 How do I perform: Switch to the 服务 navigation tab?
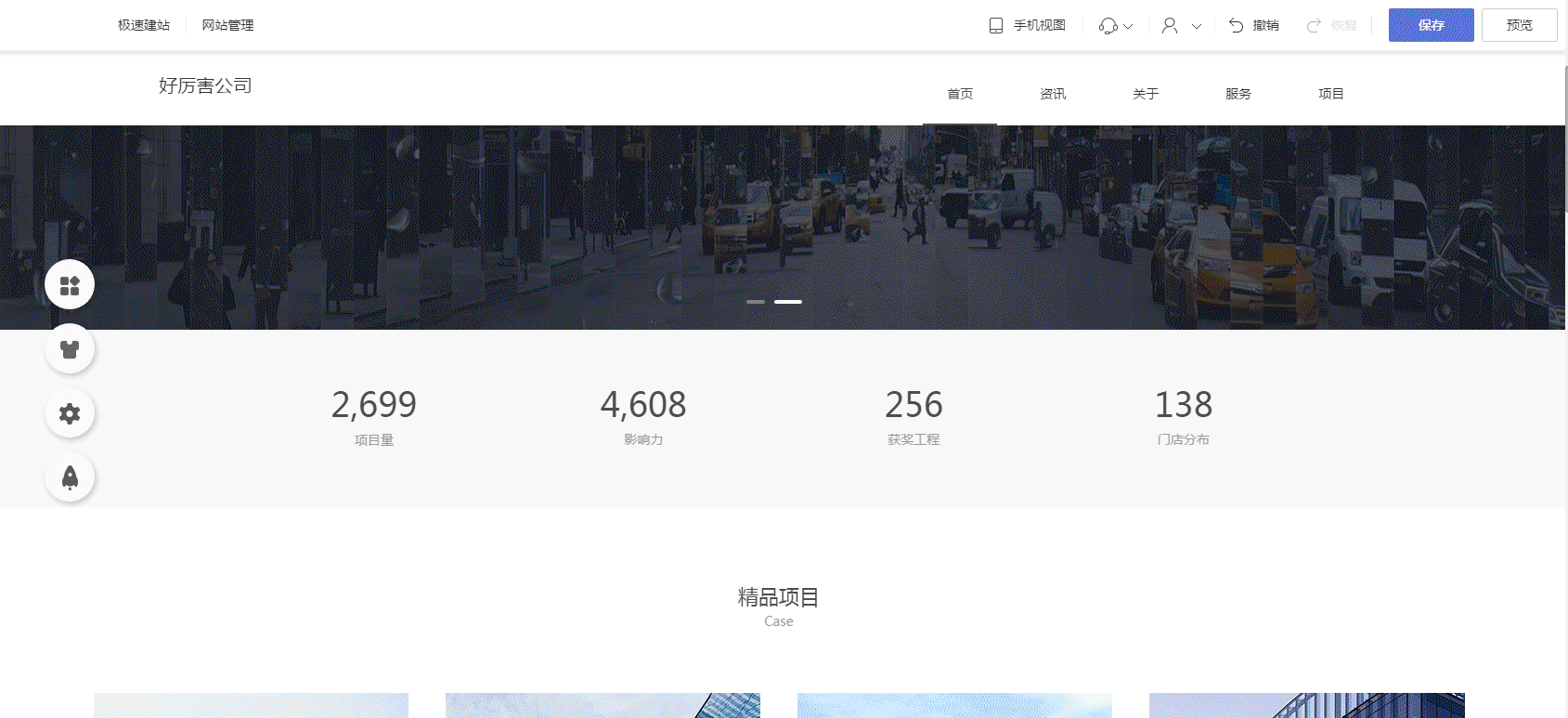point(1238,94)
